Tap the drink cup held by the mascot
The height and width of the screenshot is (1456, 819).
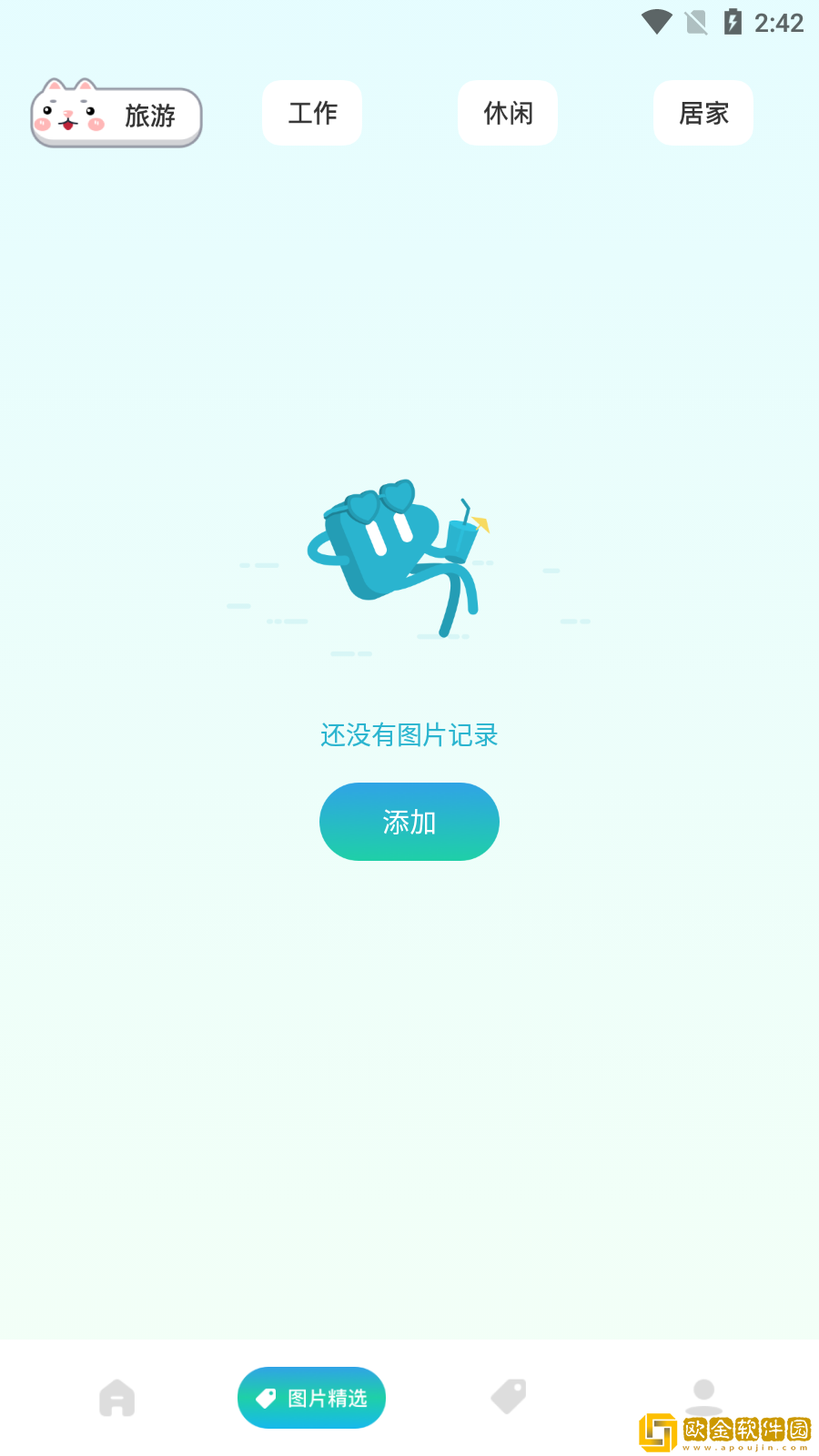(x=460, y=541)
